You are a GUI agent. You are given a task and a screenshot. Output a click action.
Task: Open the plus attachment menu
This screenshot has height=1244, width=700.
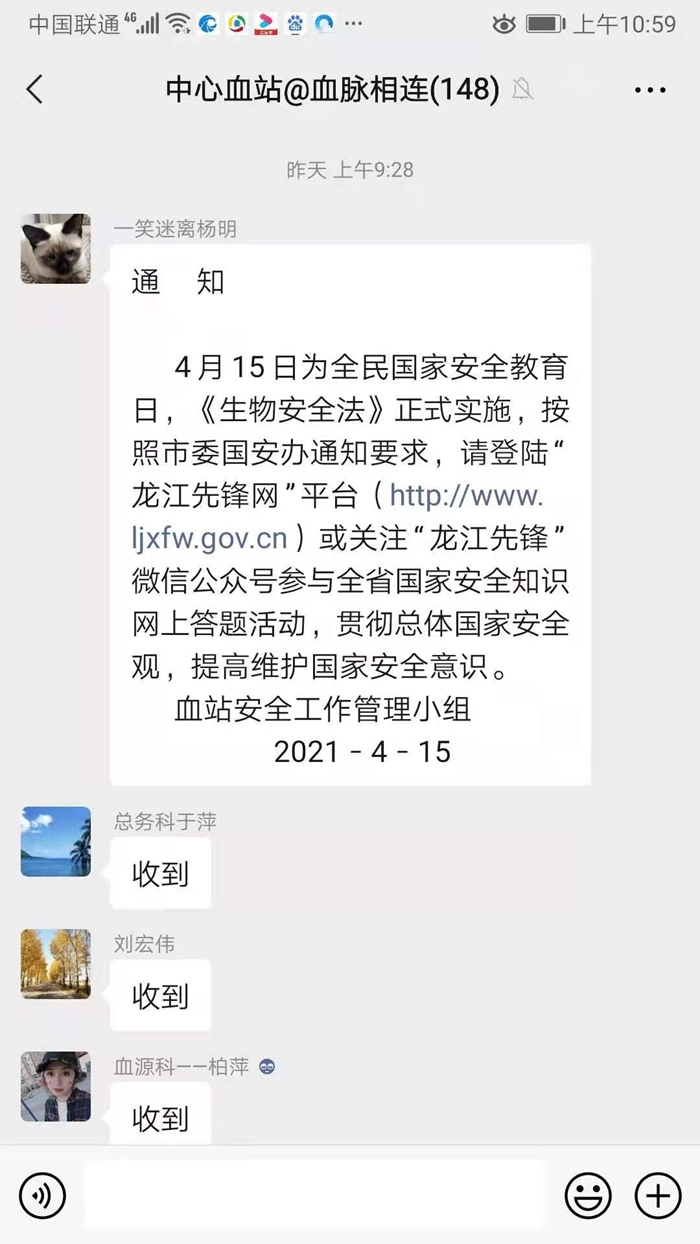(658, 1194)
